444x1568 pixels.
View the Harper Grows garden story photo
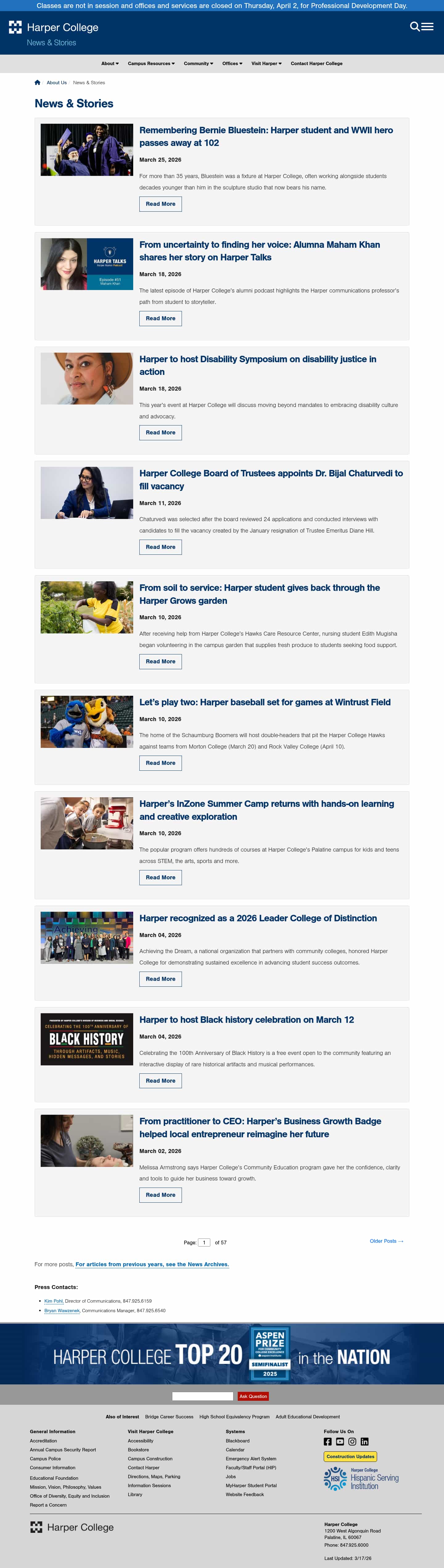pos(87,608)
